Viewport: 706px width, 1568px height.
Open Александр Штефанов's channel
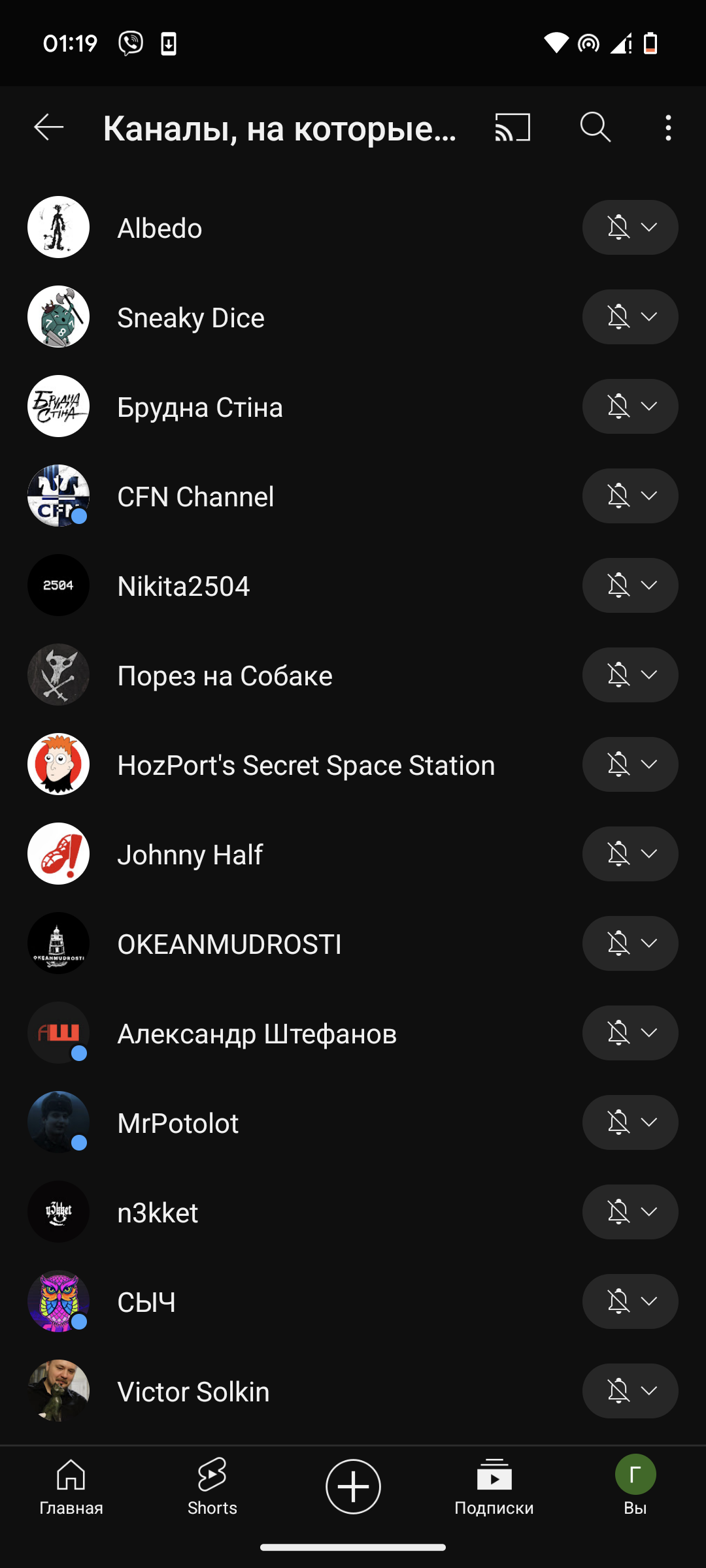[256, 1034]
